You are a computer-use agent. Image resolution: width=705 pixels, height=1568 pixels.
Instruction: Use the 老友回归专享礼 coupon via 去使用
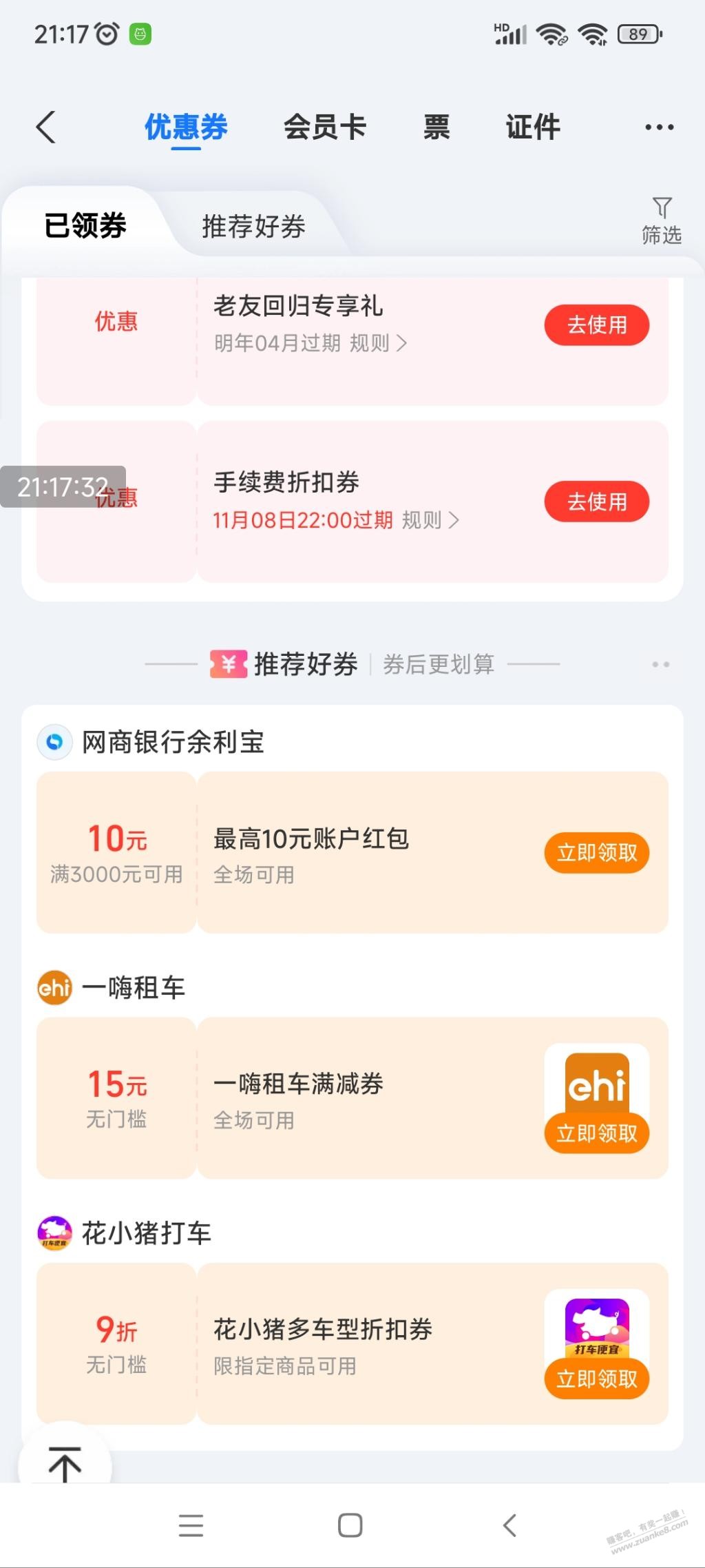[596, 324]
